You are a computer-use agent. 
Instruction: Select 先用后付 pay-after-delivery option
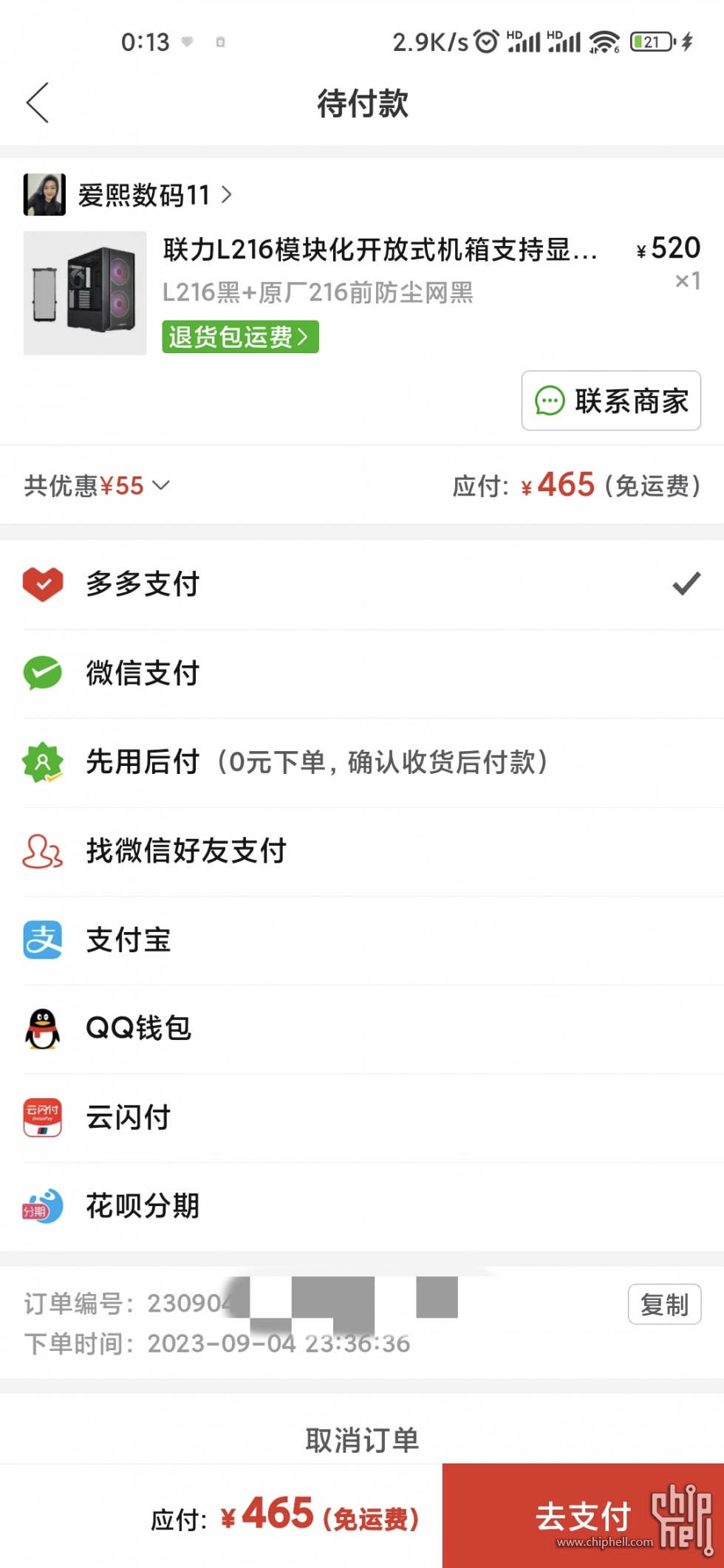[x=362, y=762]
